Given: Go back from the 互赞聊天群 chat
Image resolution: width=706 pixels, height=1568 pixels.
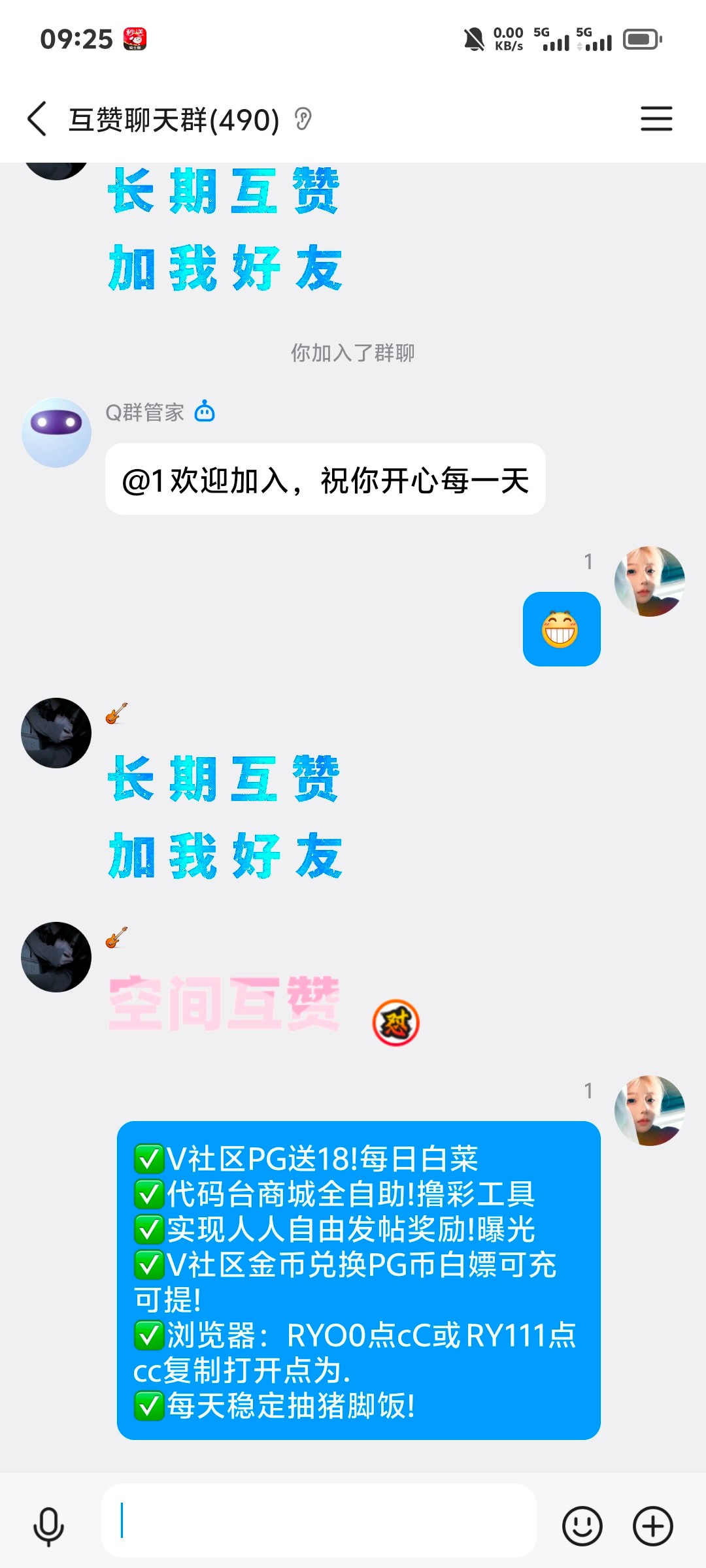Looking at the screenshot, I should click(37, 119).
